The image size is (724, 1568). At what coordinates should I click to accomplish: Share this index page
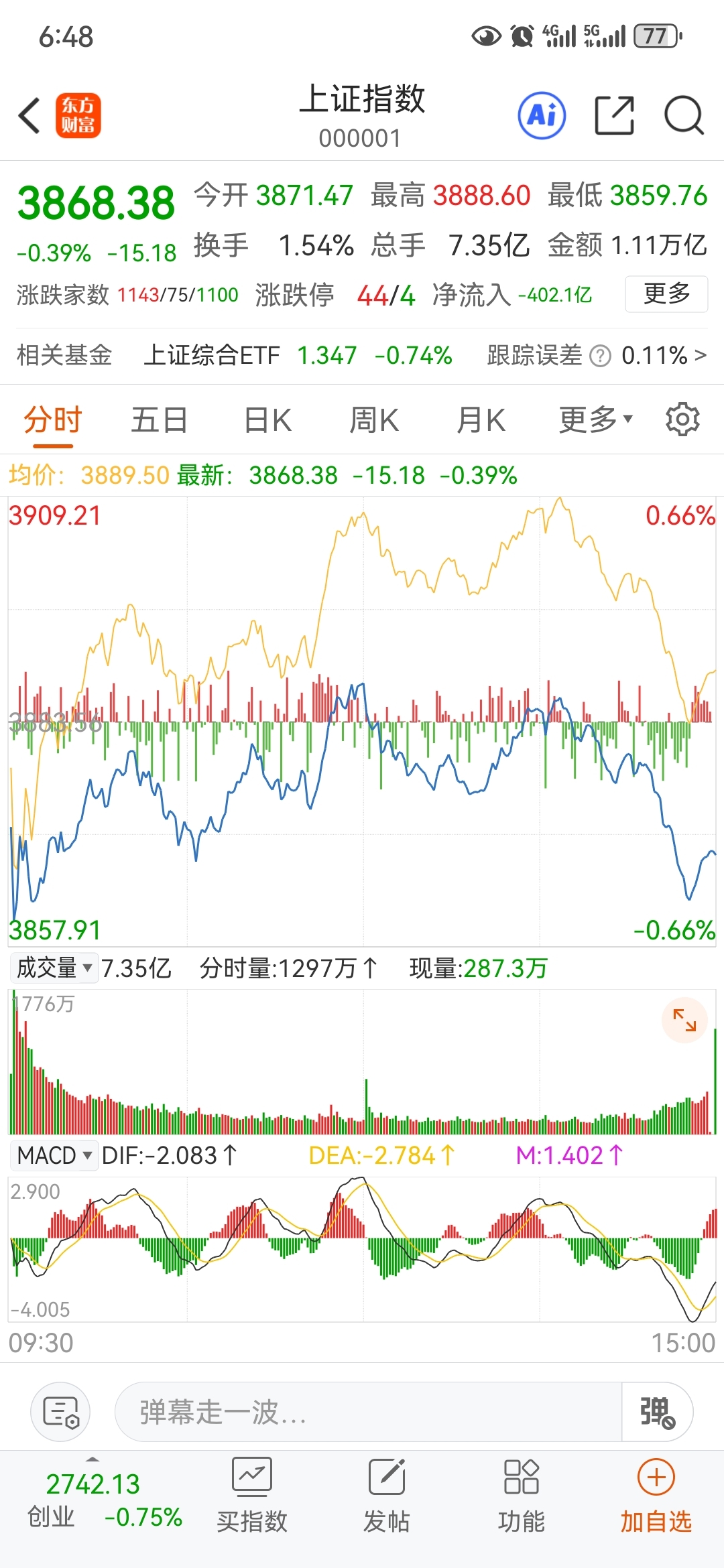tap(614, 116)
